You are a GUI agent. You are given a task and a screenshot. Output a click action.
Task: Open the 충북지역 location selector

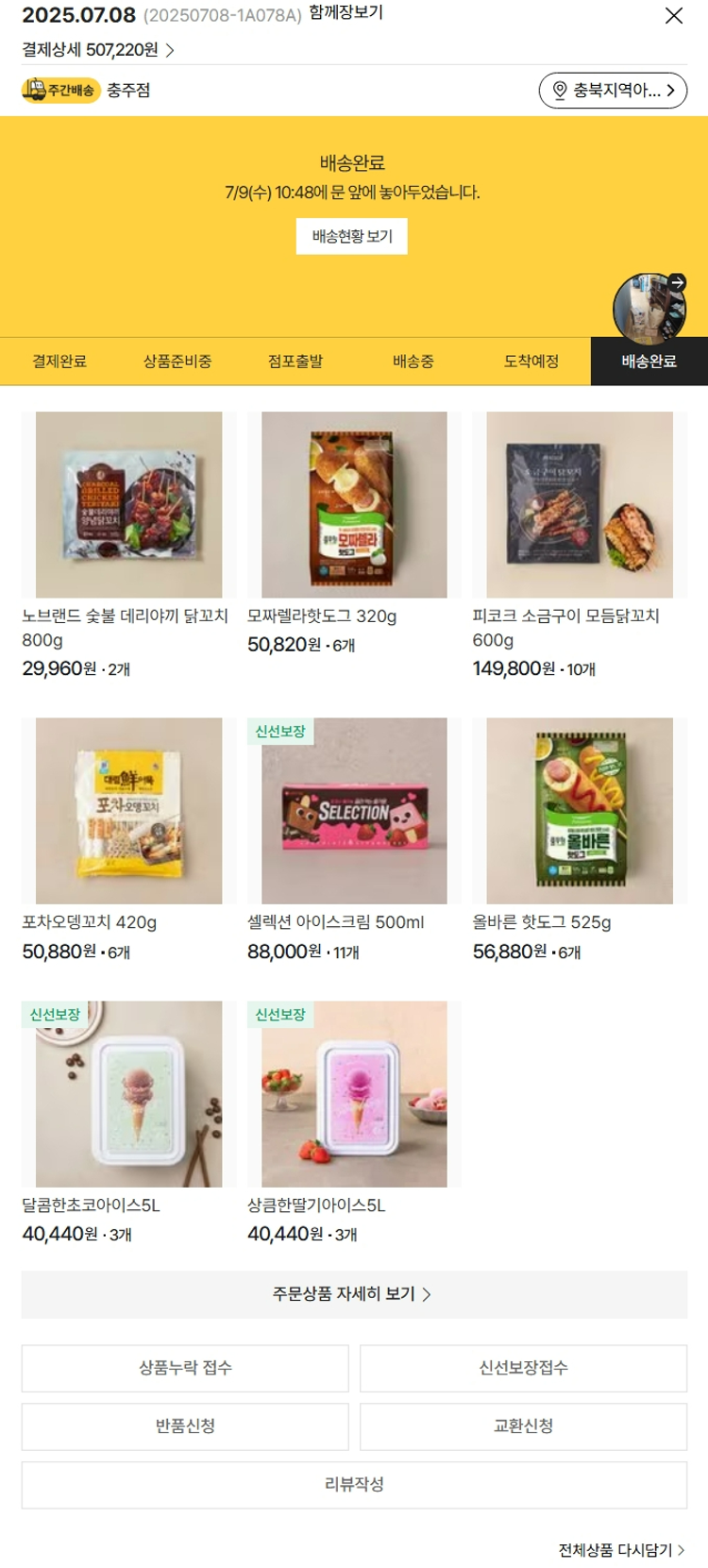[x=613, y=91]
